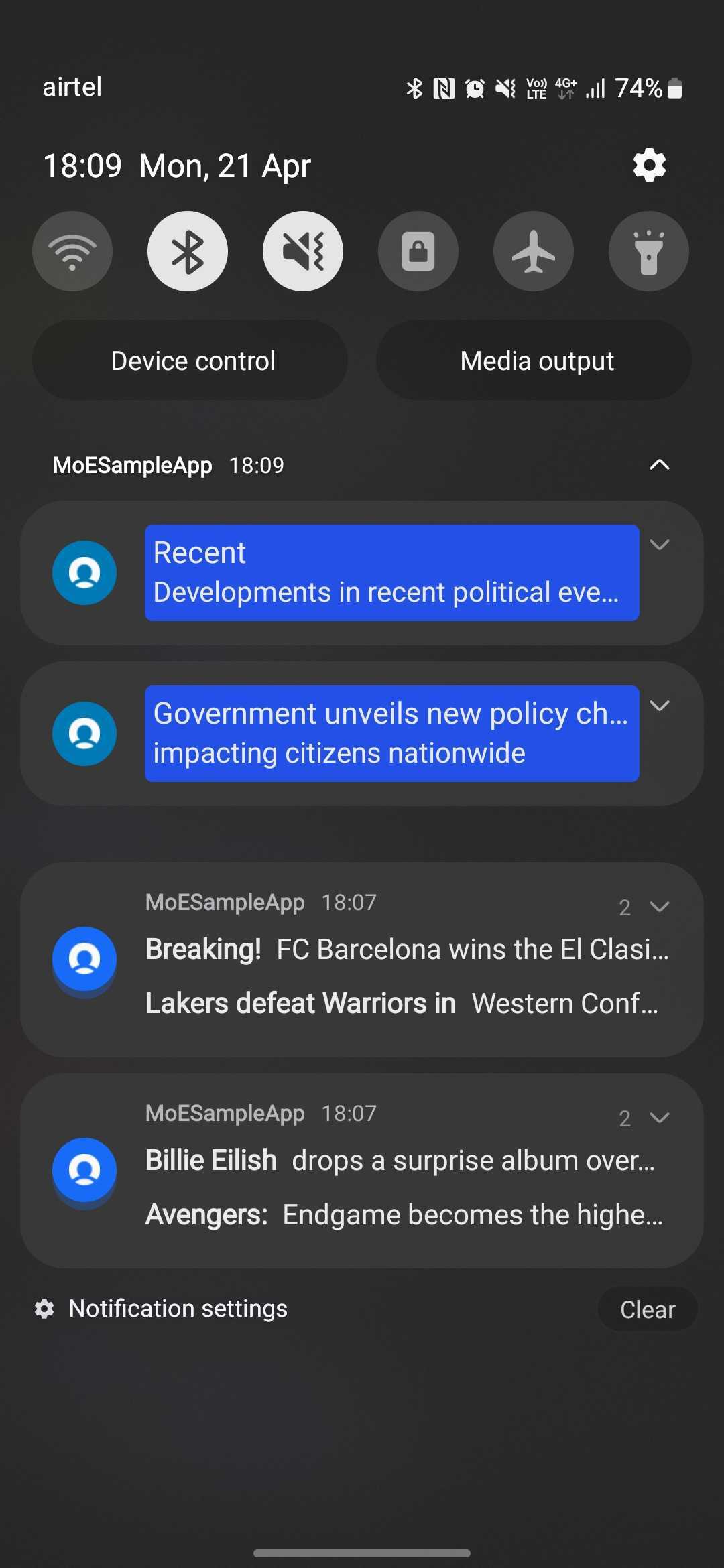The width and height of the screenshot is (724, 1568).
Task: Expand the Breaking! FC Barcelona notification stack
Action: 660,907
